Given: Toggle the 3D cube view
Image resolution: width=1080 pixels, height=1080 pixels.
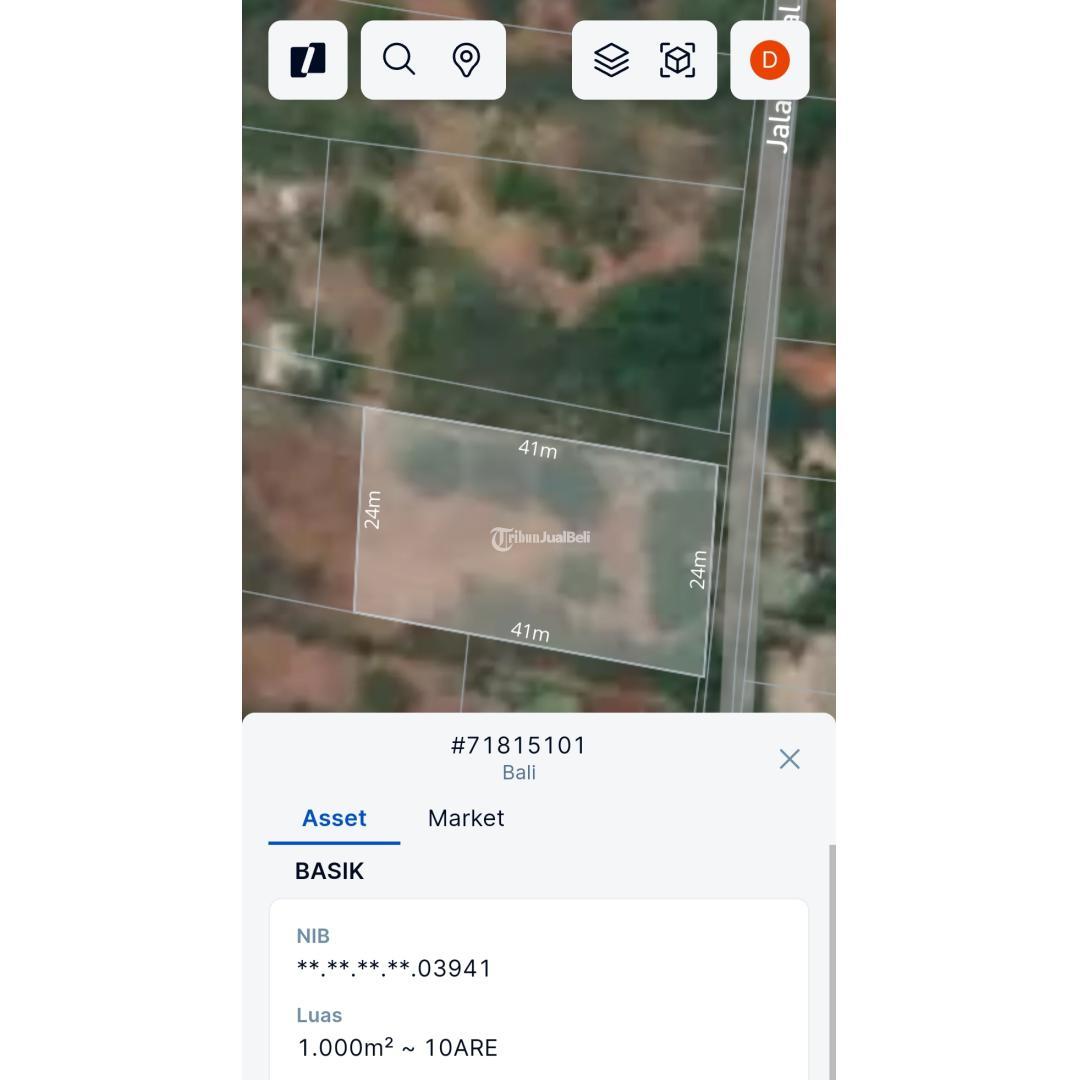Looking at the screenshot, I should point(678,60).
